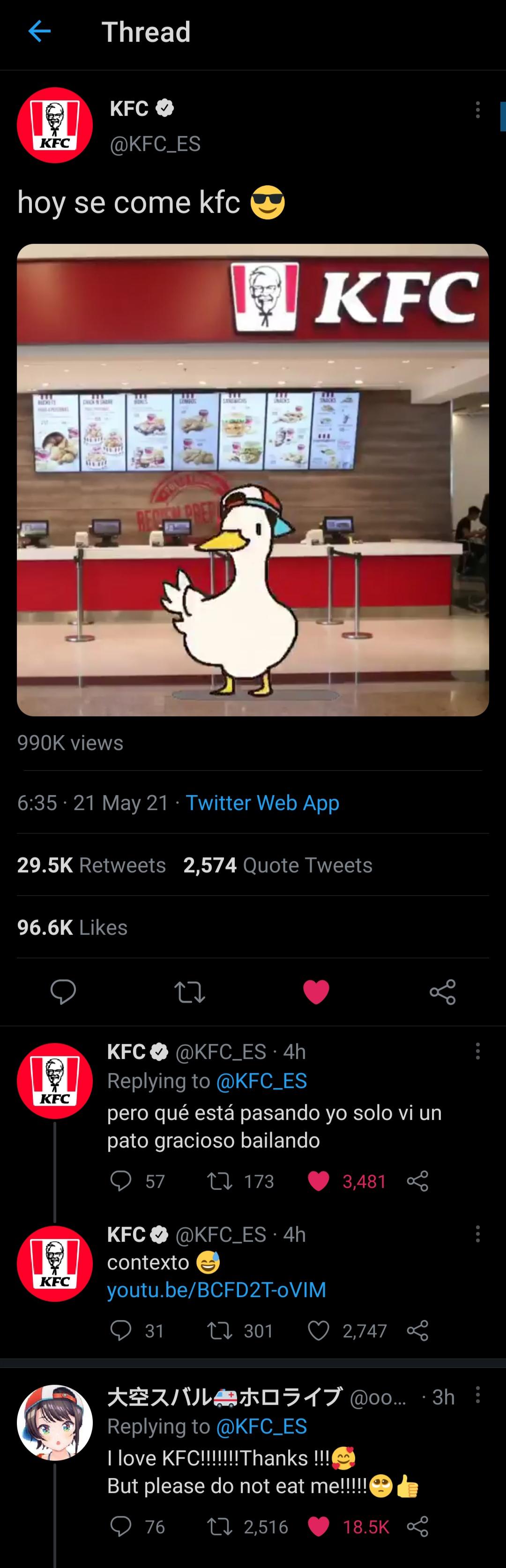Open the youtu.be/BCFD2T-oVIM link
This screenshot has width=506, height=1568.
coord(216,1289)
